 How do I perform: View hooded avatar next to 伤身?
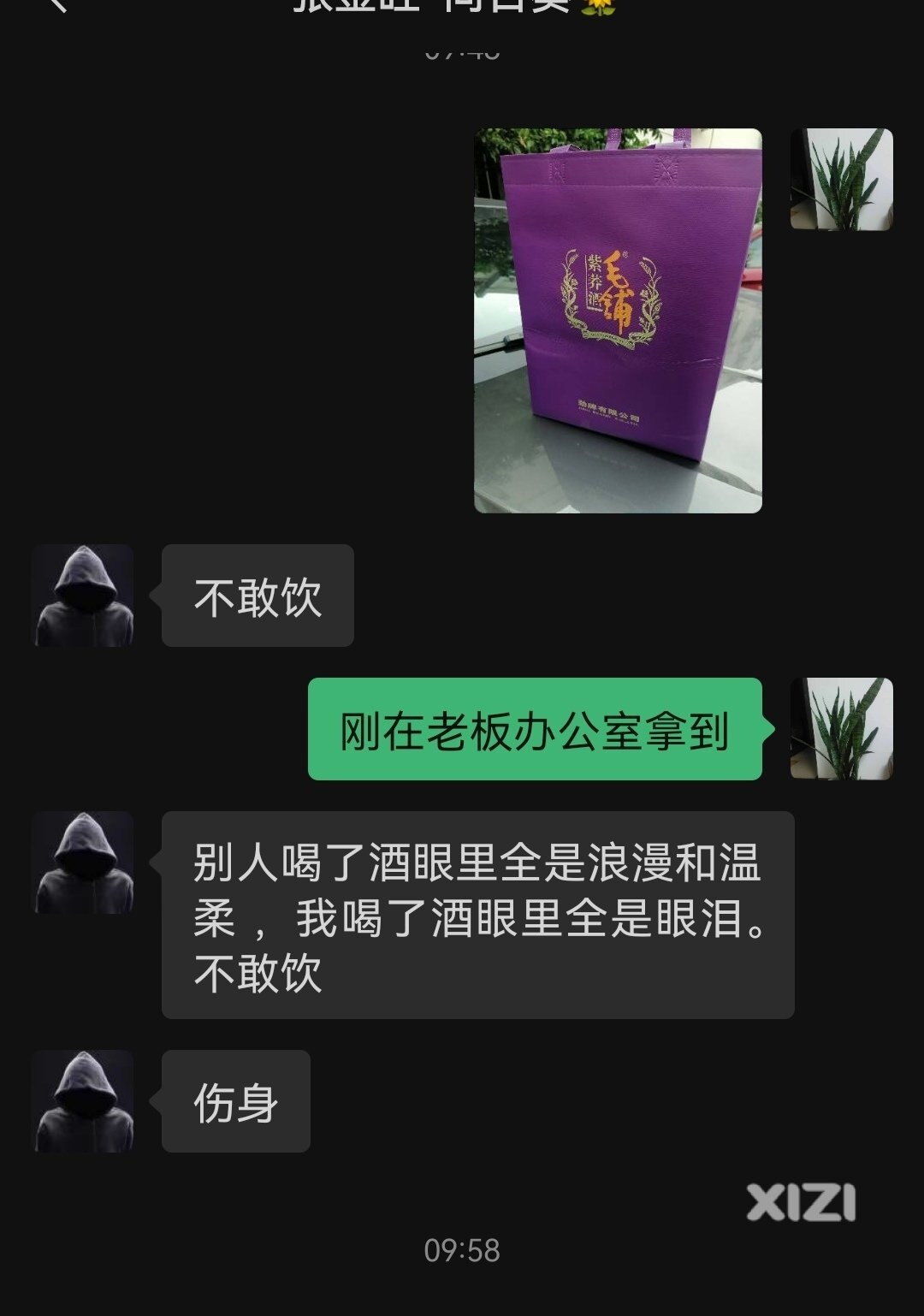click(x=83, y=1101)
